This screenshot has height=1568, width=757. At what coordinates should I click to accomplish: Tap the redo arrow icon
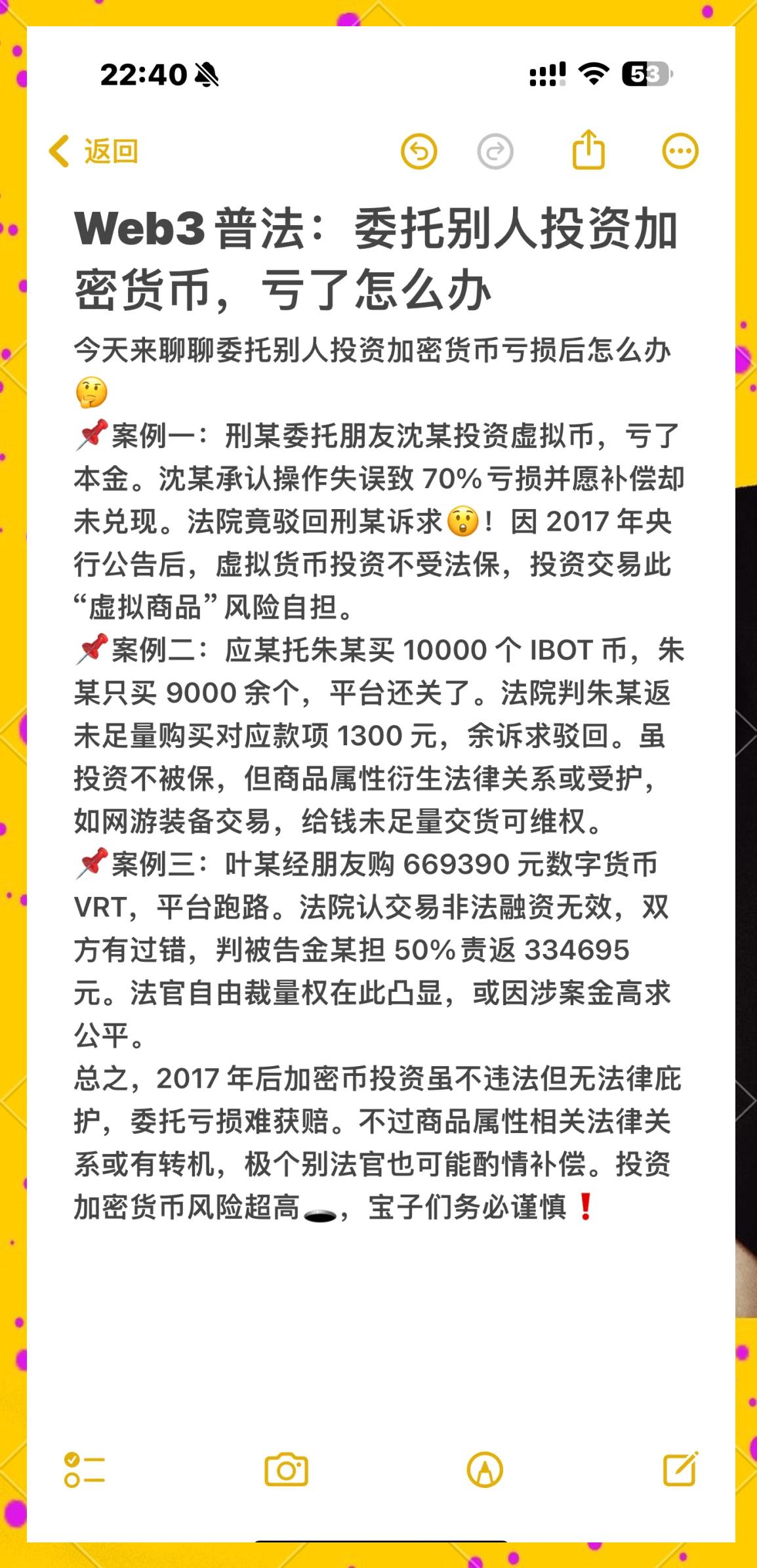[495, 152]
